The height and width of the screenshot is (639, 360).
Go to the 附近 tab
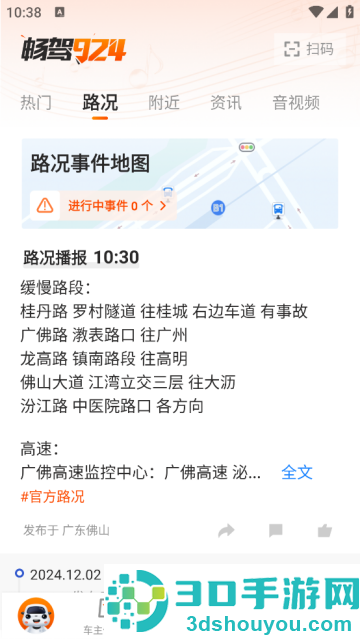[164, 103]
